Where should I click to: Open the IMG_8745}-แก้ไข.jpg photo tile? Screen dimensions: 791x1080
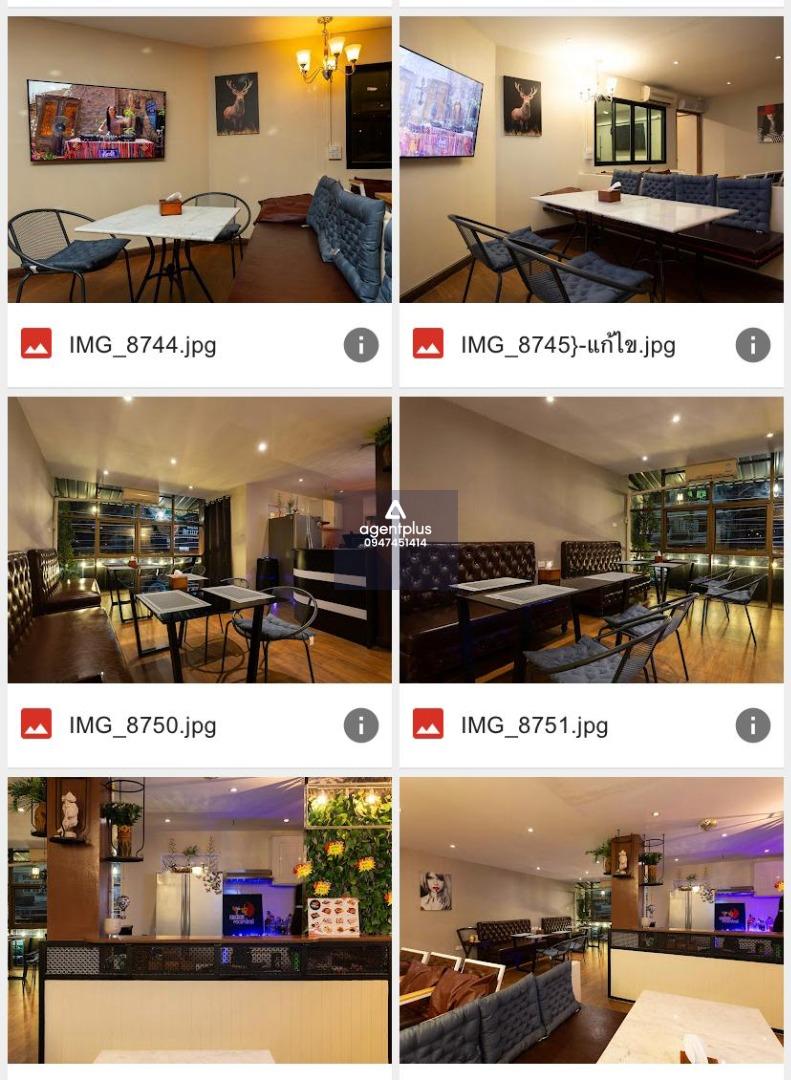tap(591, 160)
